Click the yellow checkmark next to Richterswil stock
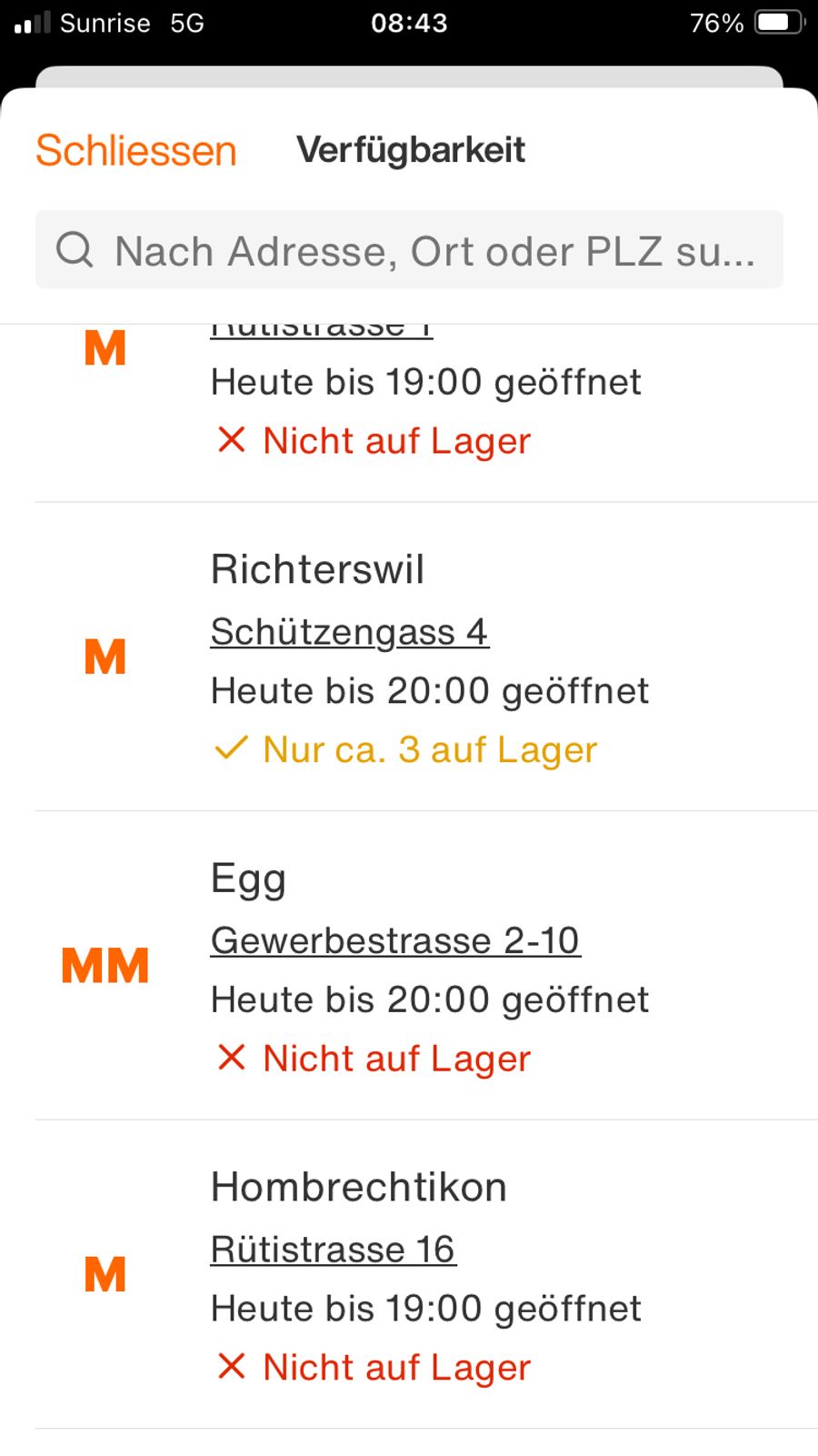 coord(230,748)
